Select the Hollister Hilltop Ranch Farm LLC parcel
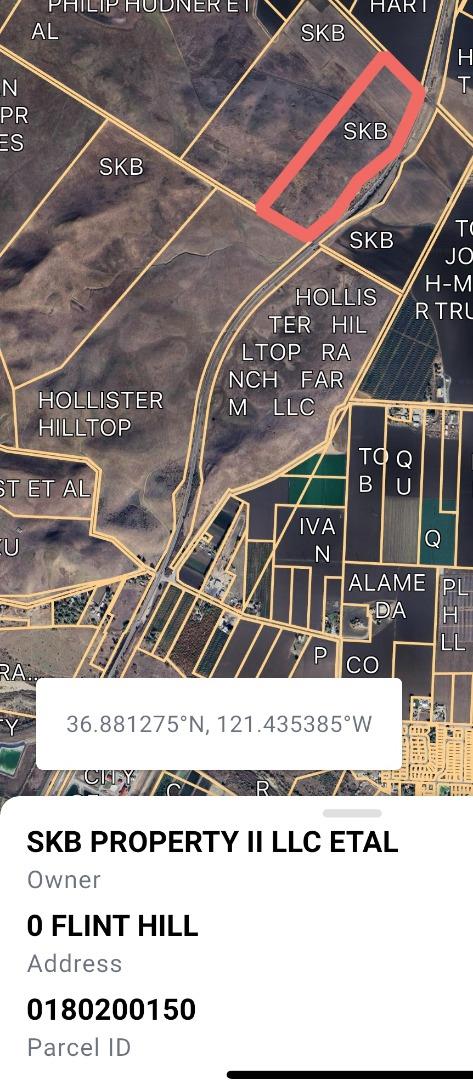Viewport: 473px width, 1080px height. tap(303, 352)
